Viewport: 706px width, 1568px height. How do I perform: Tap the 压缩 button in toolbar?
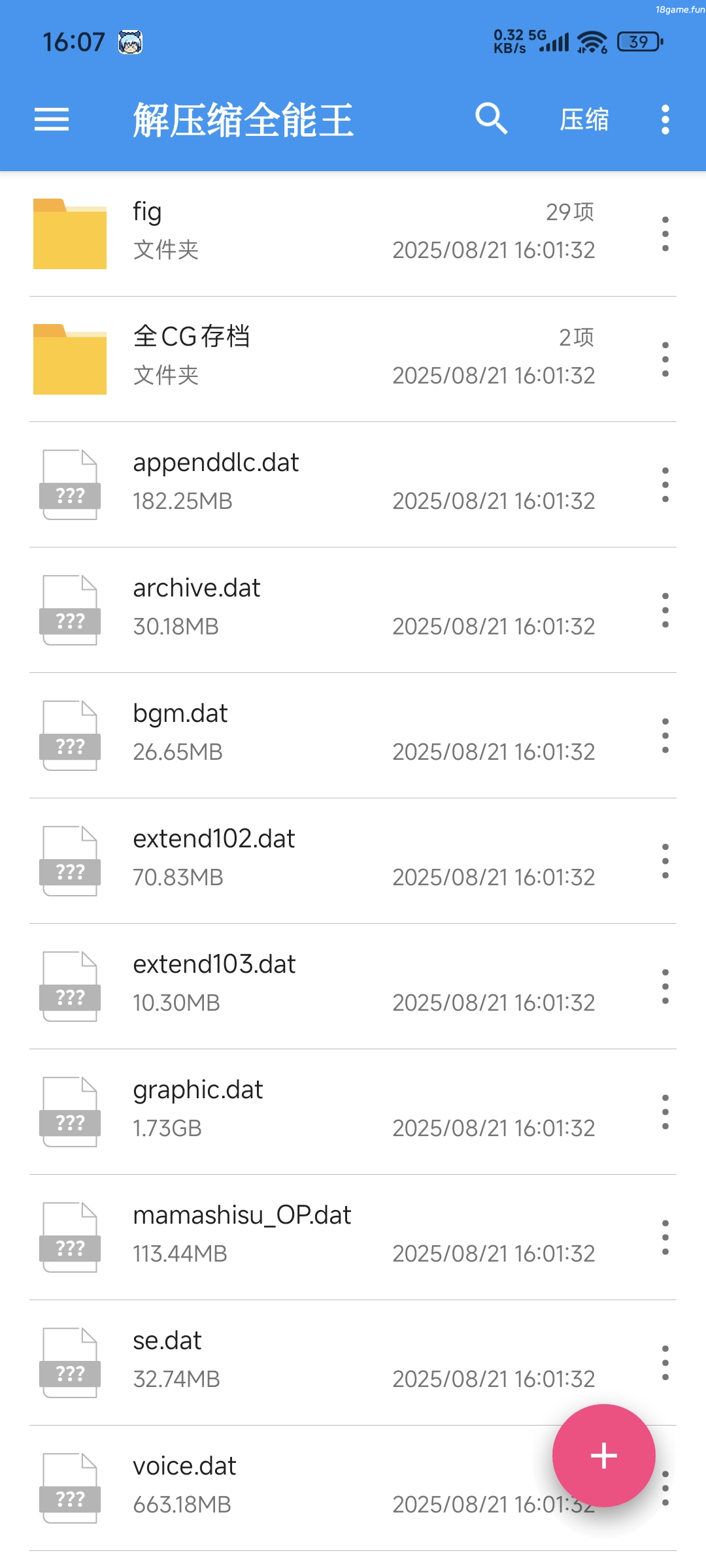click(x=584, y=120)
